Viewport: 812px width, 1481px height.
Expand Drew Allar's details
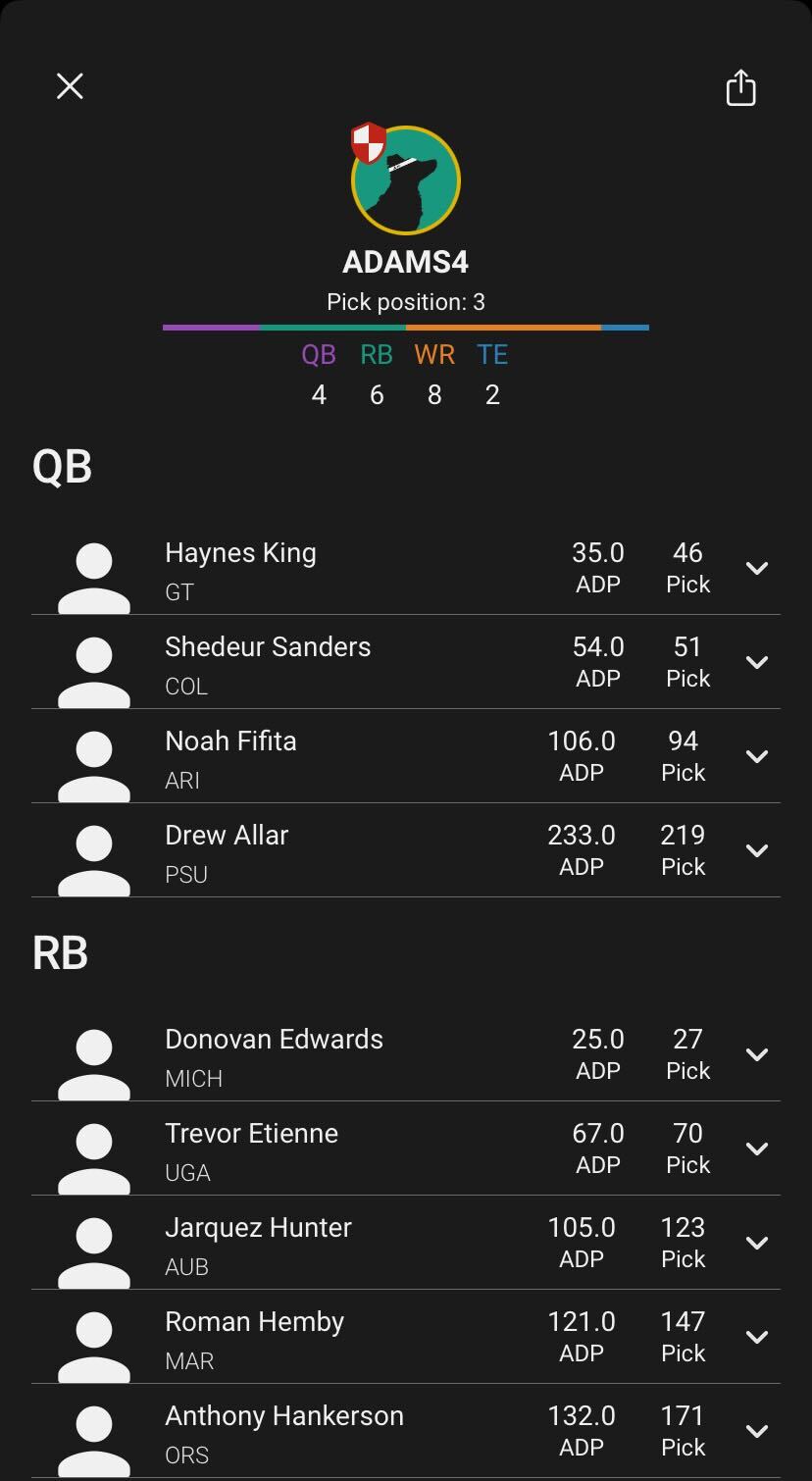click(756, 850)
